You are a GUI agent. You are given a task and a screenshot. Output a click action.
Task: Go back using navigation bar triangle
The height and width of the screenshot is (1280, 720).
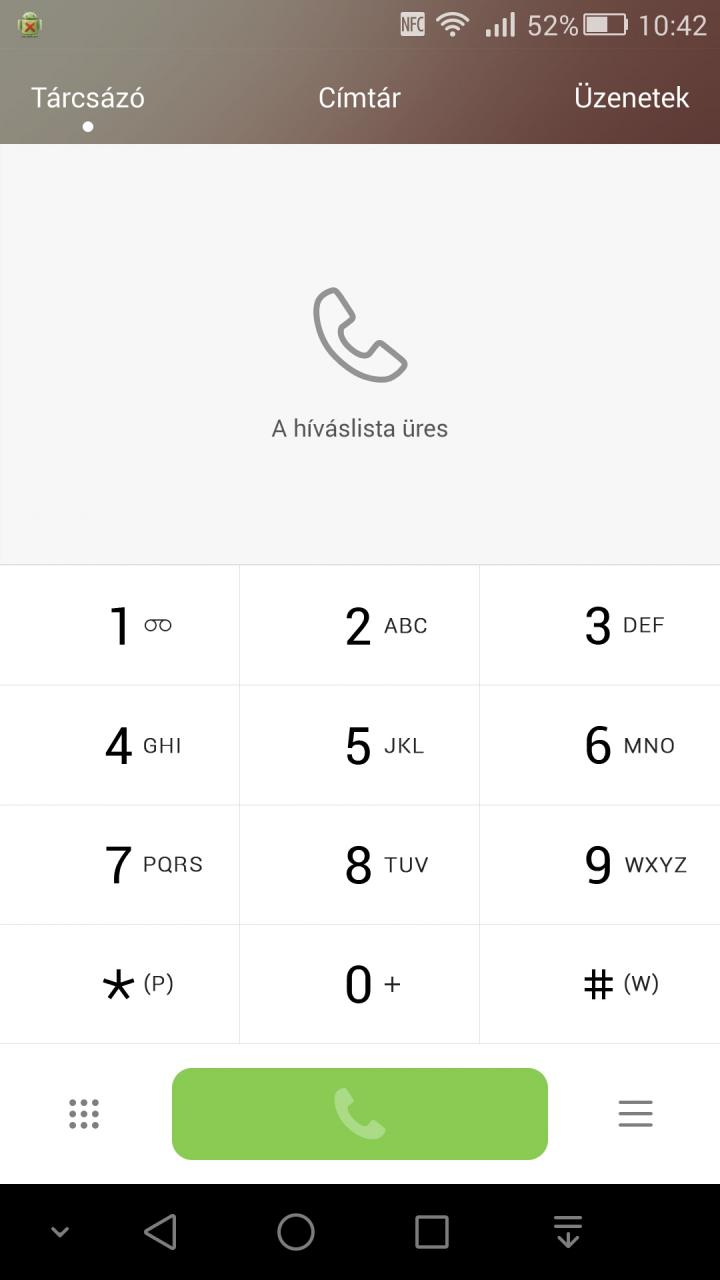coord(161,1232)
